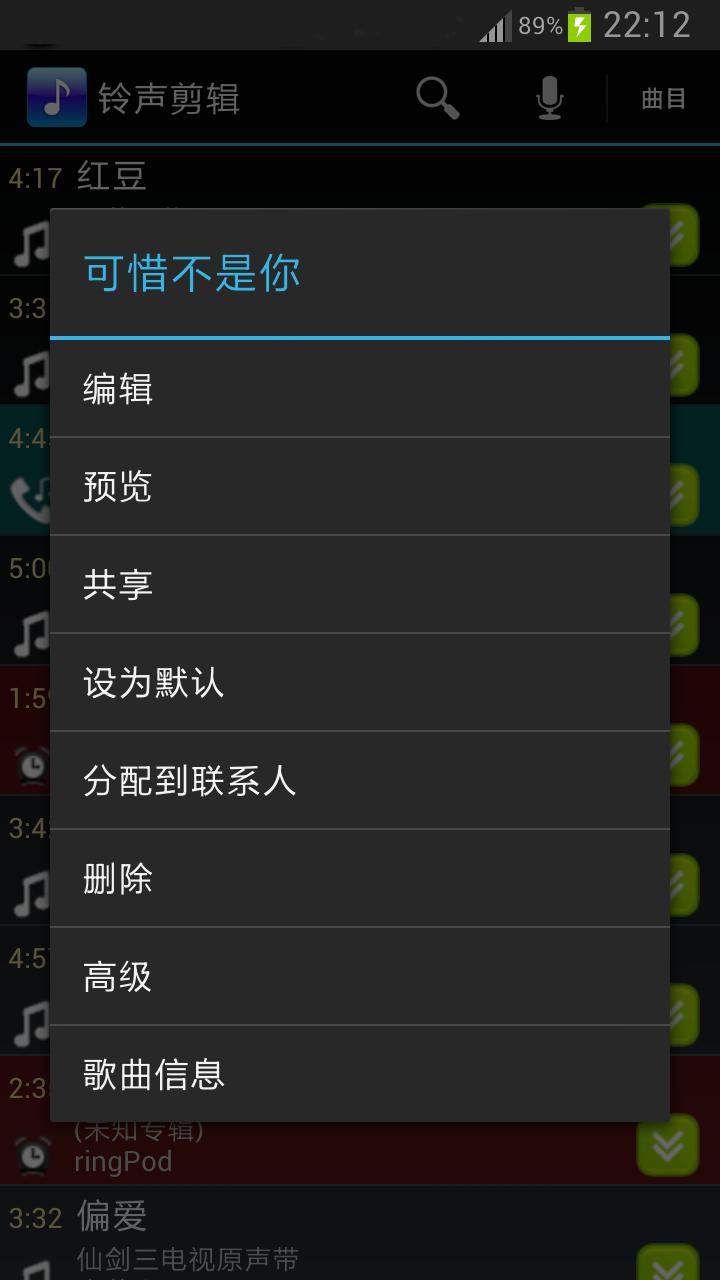
Task: Tap 删除 to delete the song
Action: point(360,878)
